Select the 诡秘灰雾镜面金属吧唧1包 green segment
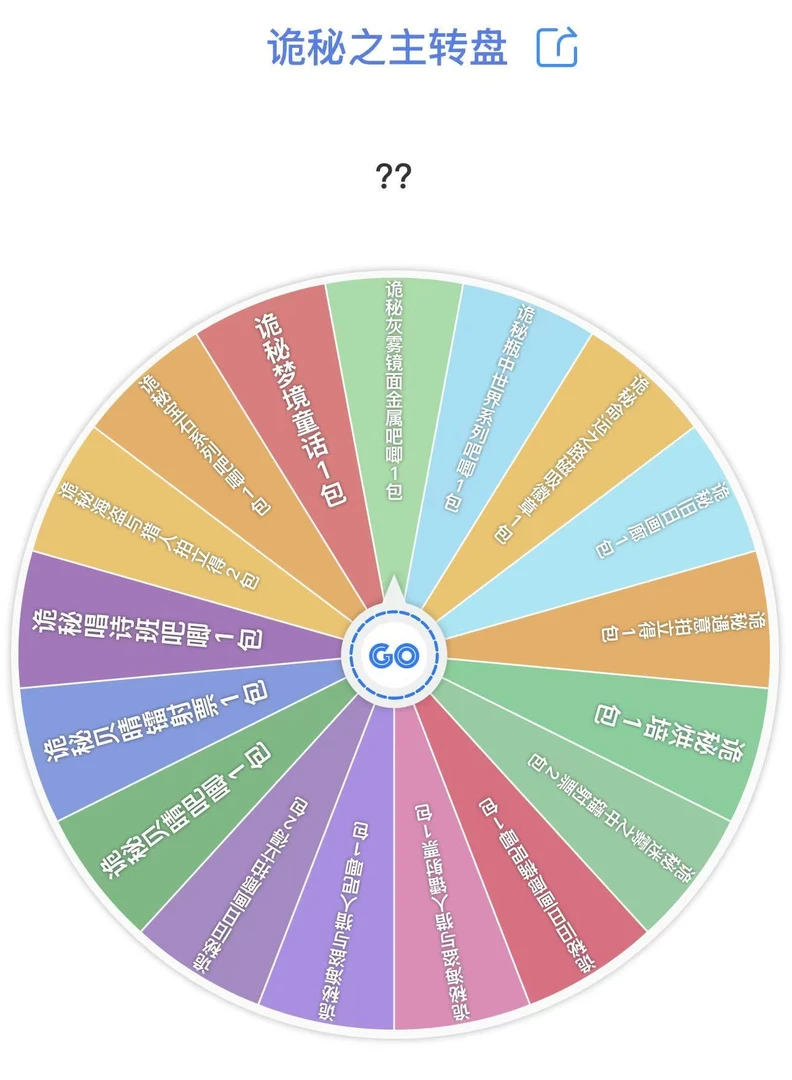Screen dimensions: 792x1080 click(x=392, y=390)
